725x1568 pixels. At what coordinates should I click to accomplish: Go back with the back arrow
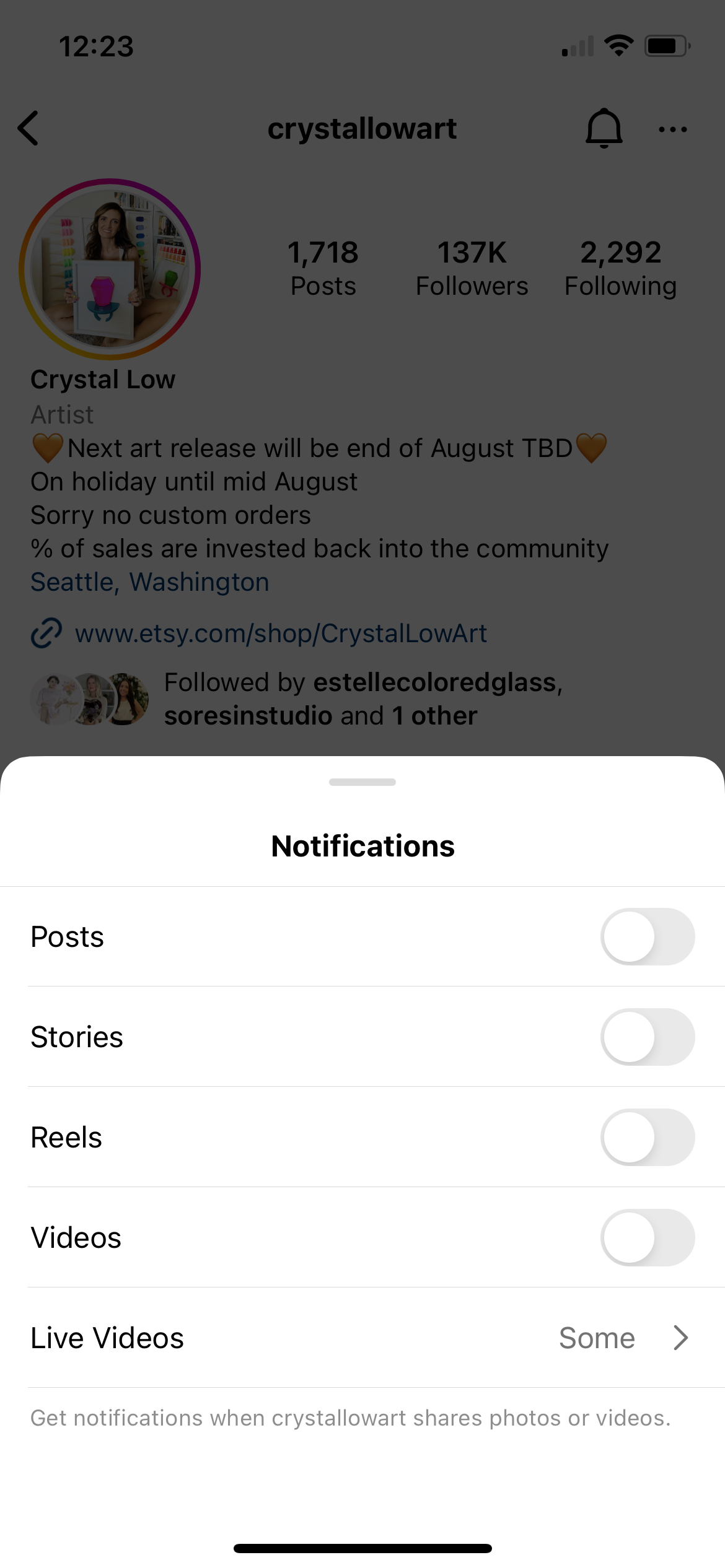29,128
